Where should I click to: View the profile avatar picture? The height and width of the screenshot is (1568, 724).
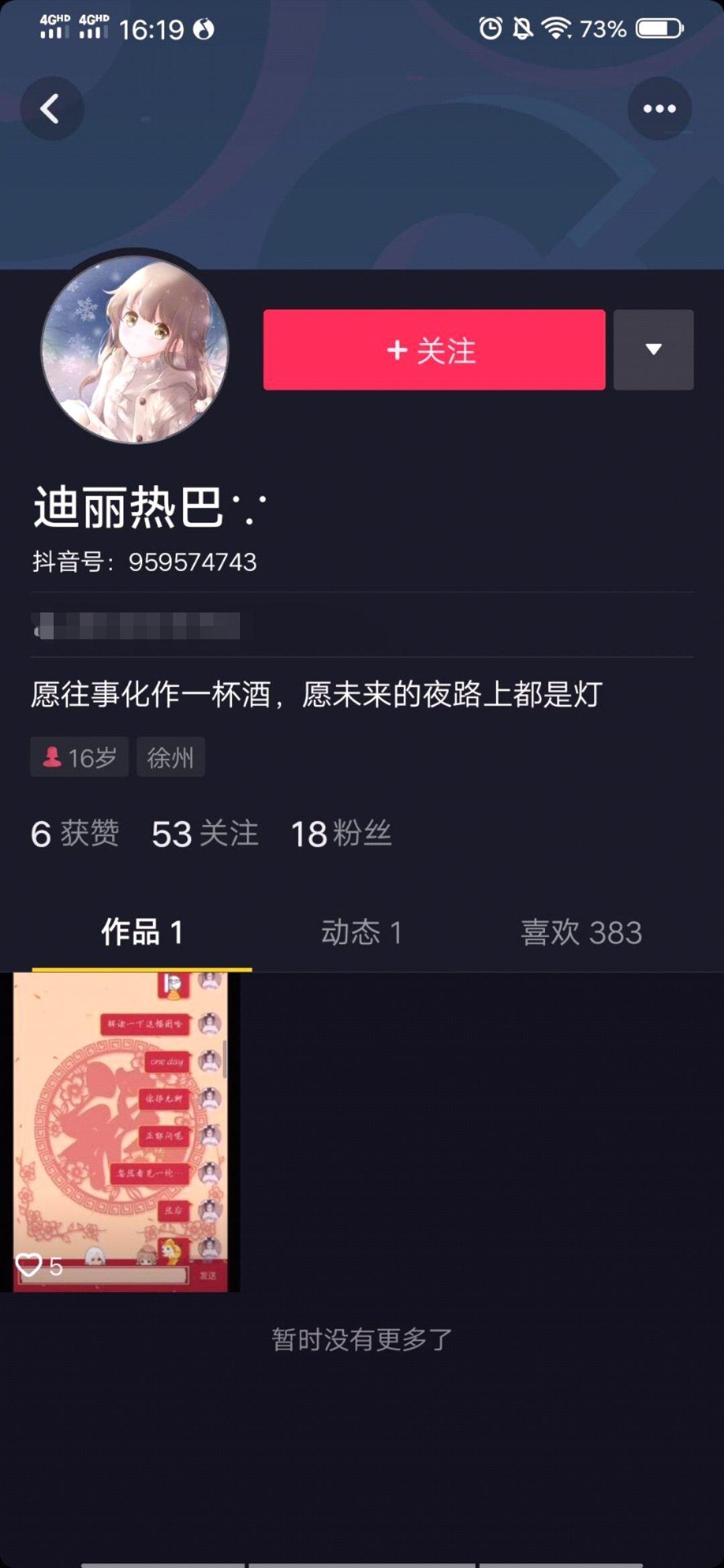point(135,349)
